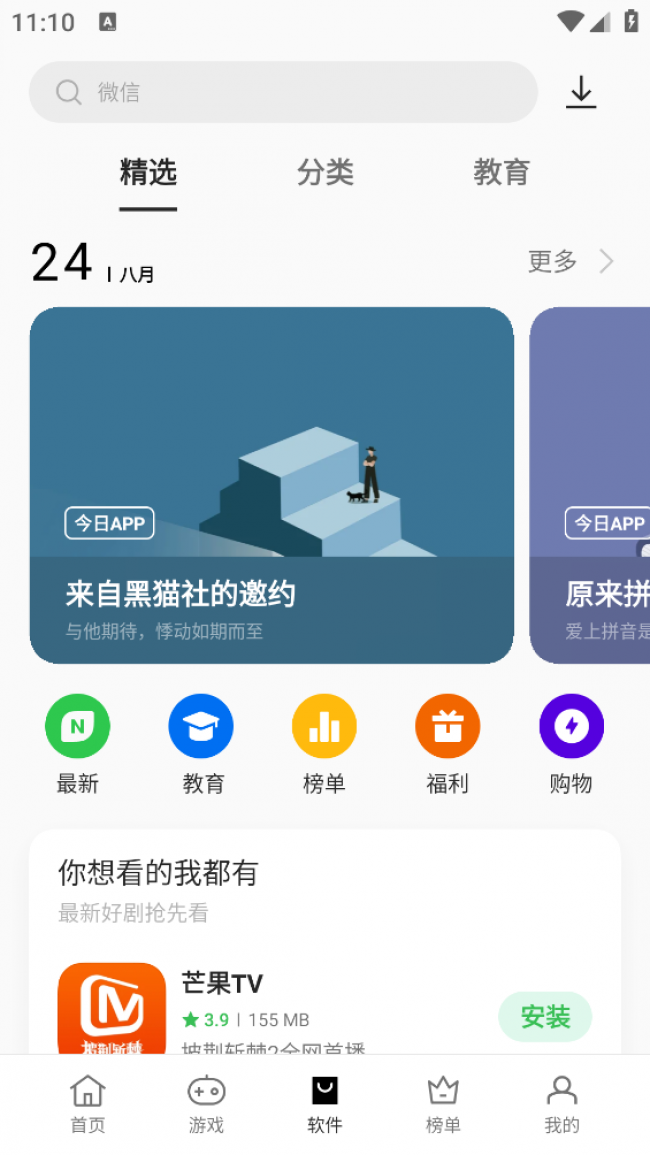
Task: Select the 精选 top tab
Action: (x=148, y=173)
